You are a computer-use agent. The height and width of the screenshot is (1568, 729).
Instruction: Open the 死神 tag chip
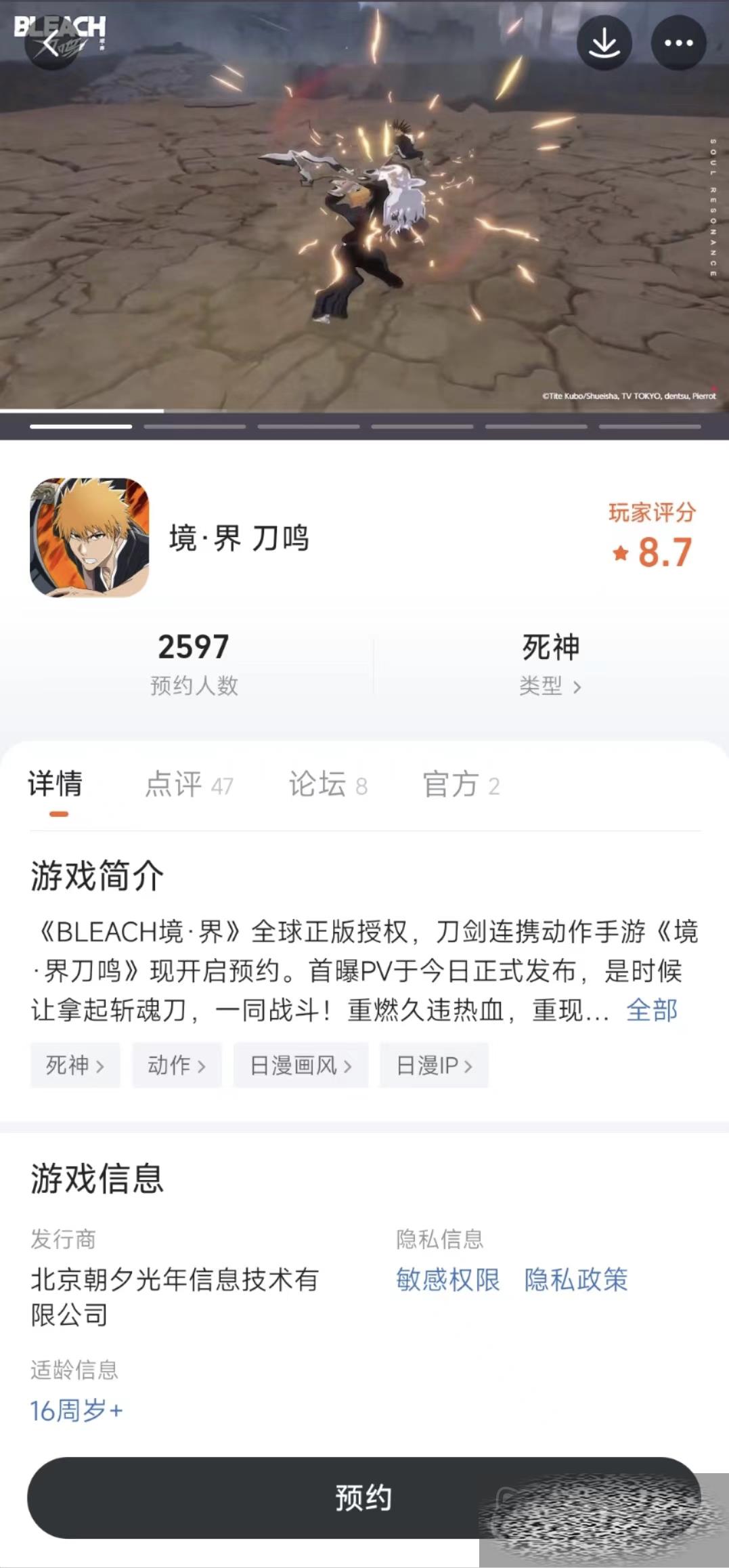74,1065
